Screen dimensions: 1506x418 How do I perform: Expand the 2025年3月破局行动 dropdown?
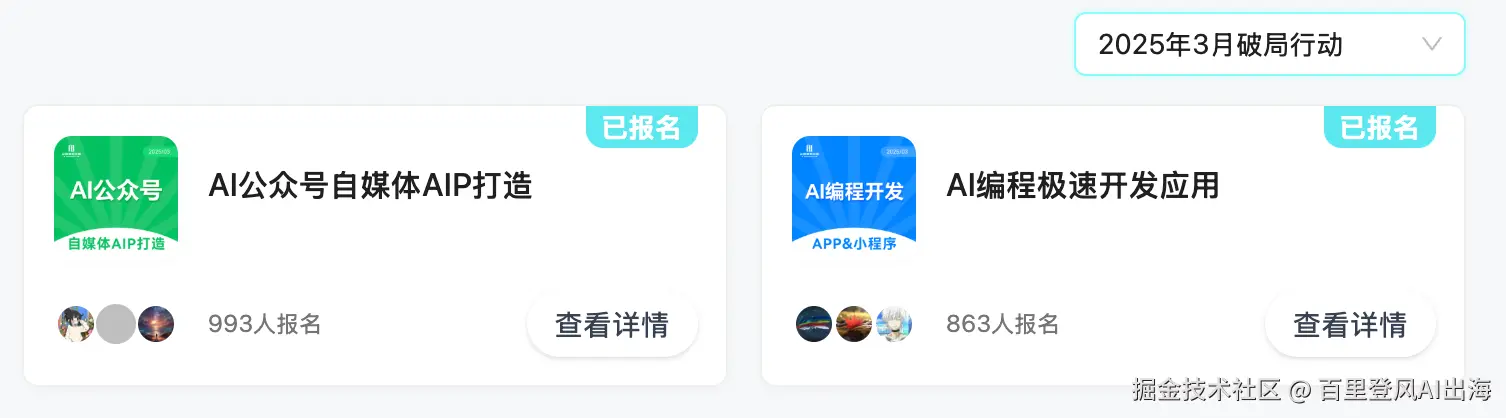pyautogui.click(x=1268, y=44)
